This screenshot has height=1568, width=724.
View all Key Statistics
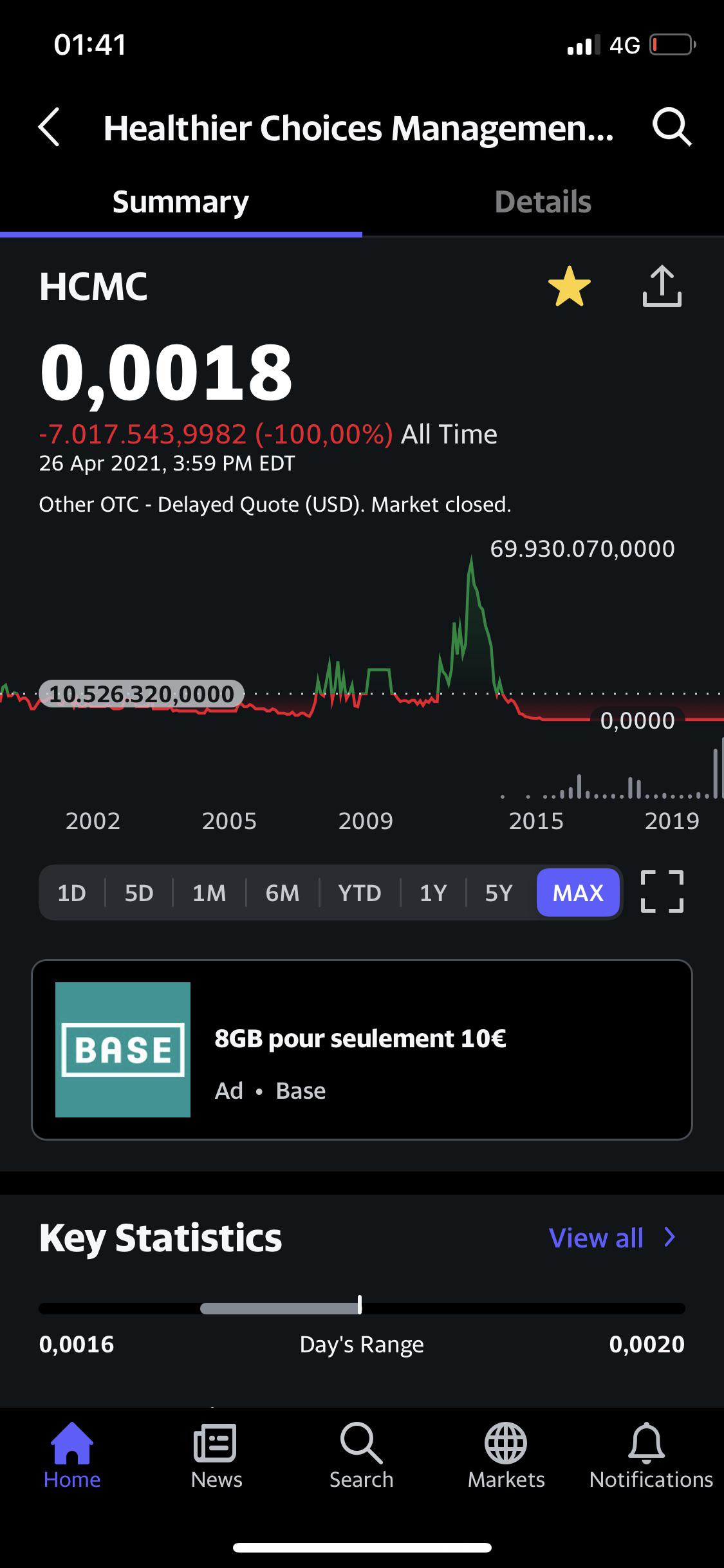coord(611,1237)
